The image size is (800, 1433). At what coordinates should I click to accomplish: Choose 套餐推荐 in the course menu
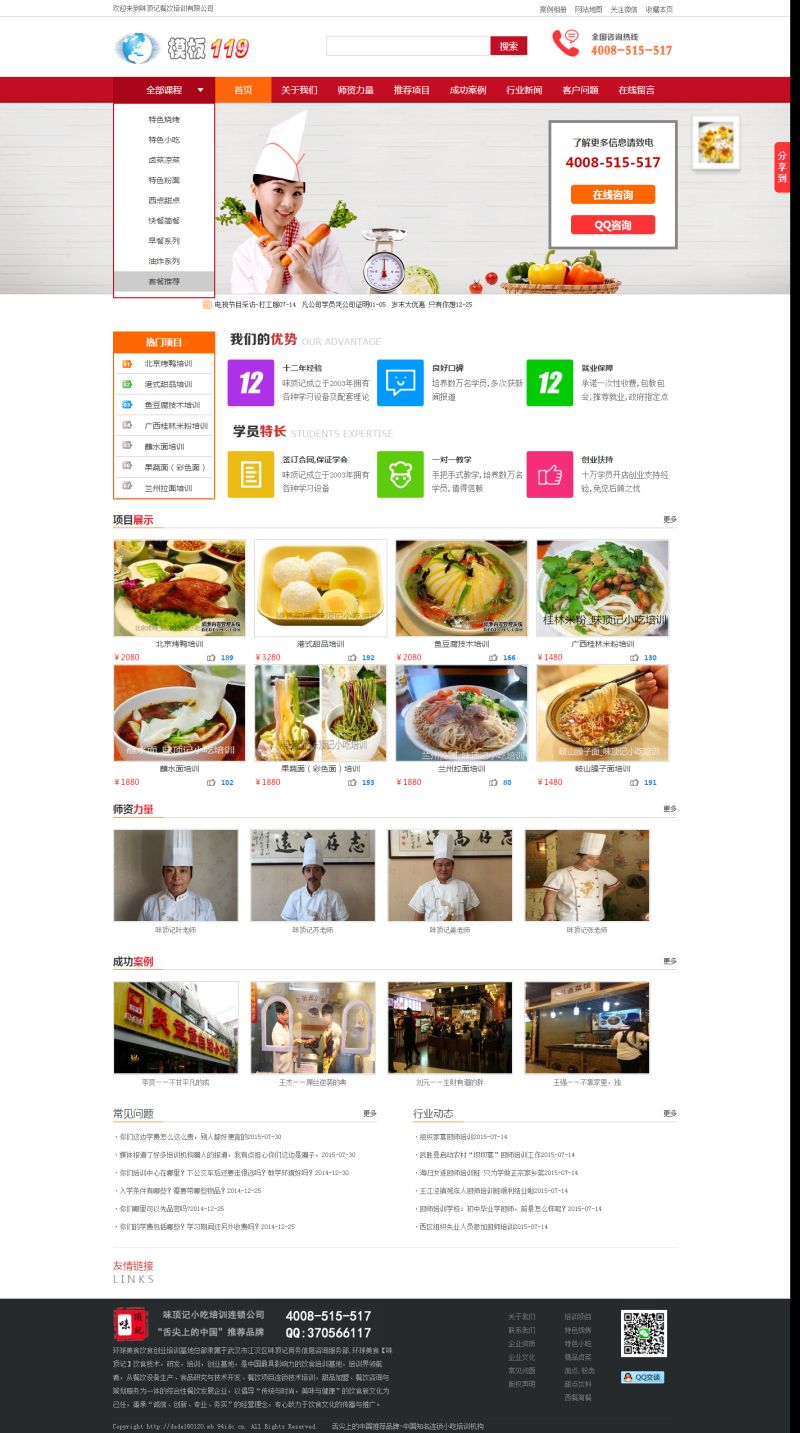(164, 282)
